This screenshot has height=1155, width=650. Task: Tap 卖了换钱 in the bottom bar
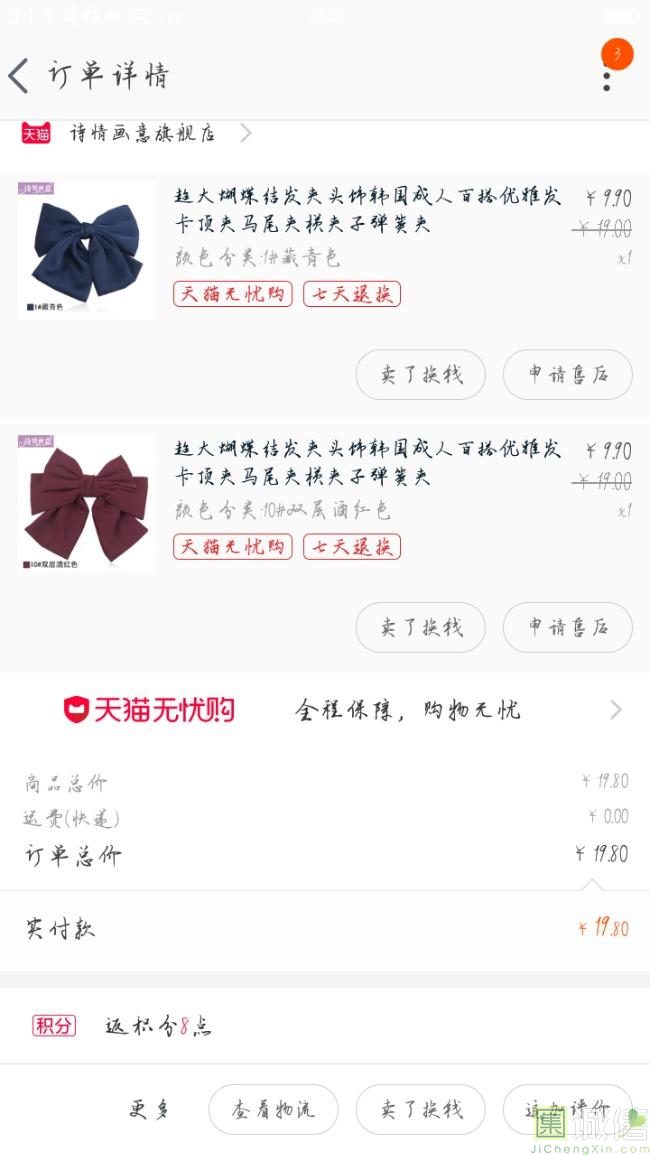point(421,1109)
